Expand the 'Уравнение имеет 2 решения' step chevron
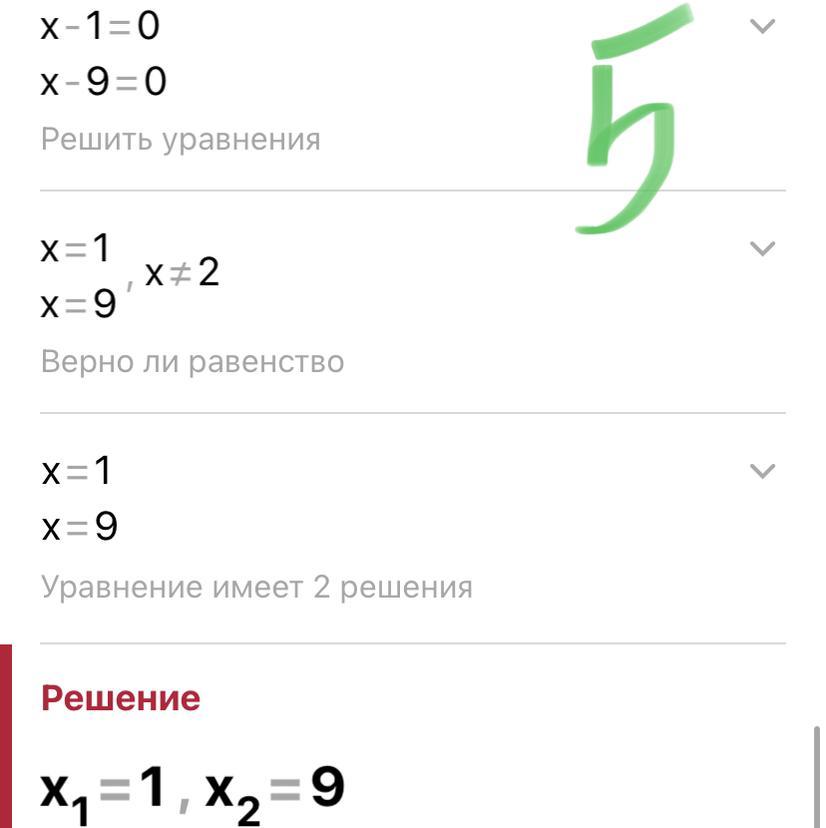The height and width of the screenshot is (828, 826). [x=762, y=471]
